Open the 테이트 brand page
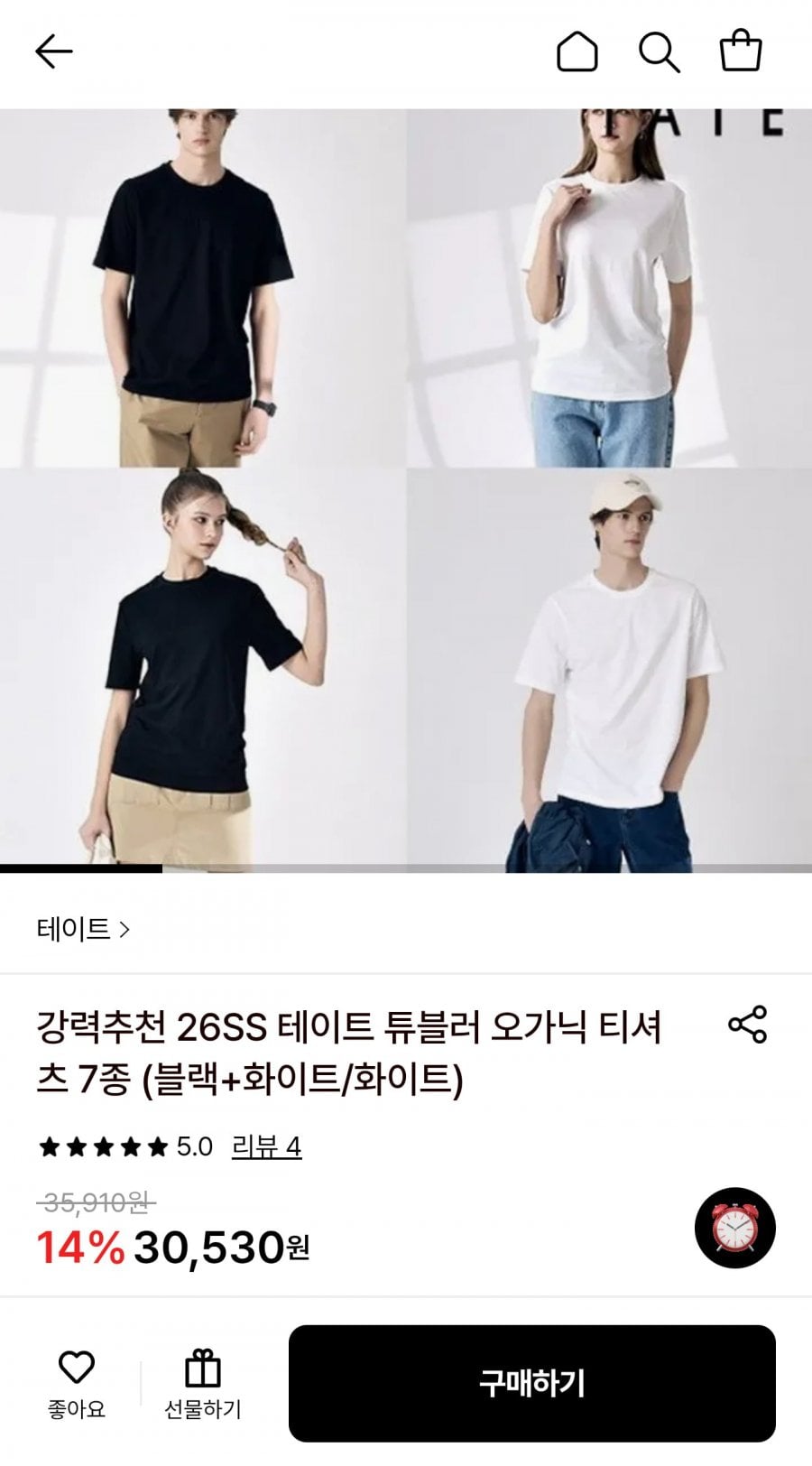 [x=83, y=928]
